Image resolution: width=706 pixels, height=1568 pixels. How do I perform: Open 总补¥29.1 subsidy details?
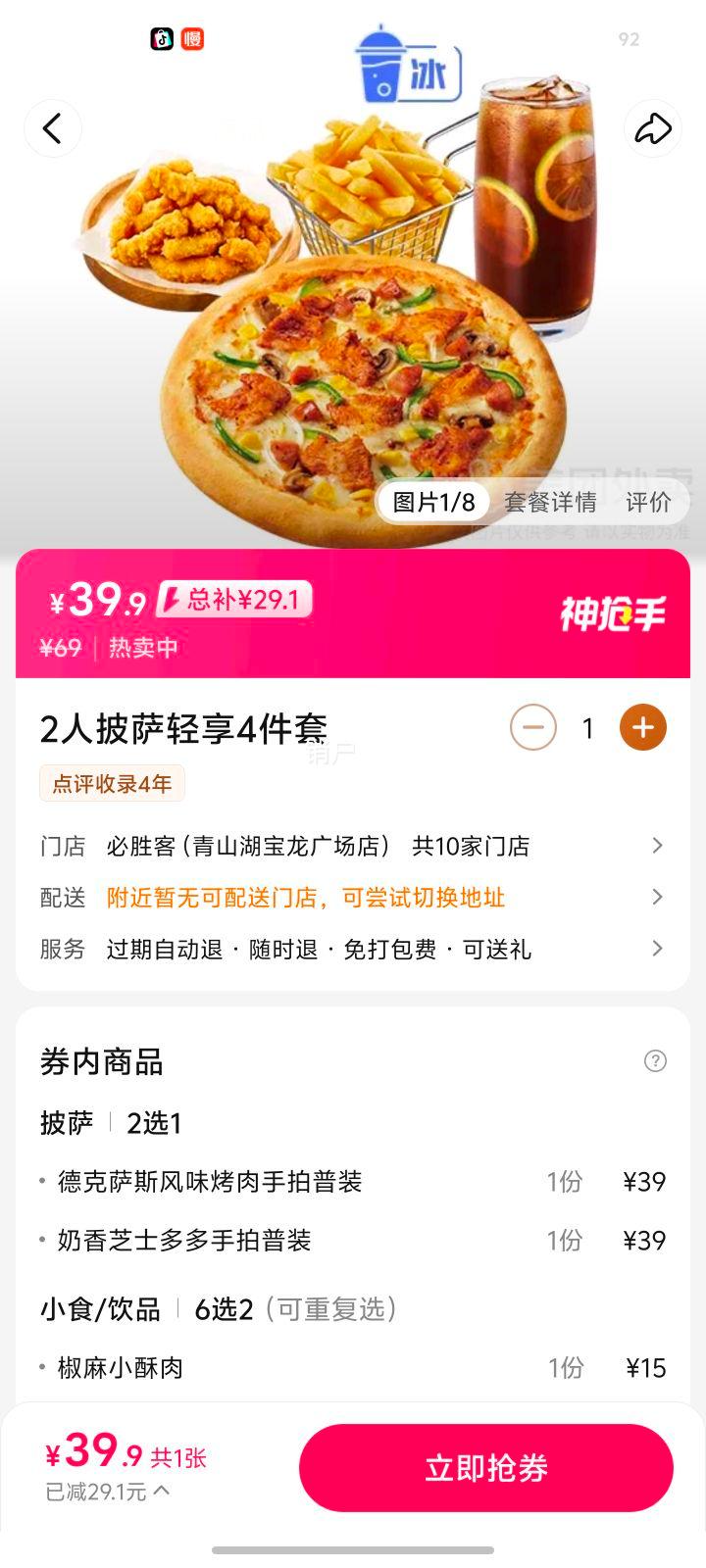235,599
